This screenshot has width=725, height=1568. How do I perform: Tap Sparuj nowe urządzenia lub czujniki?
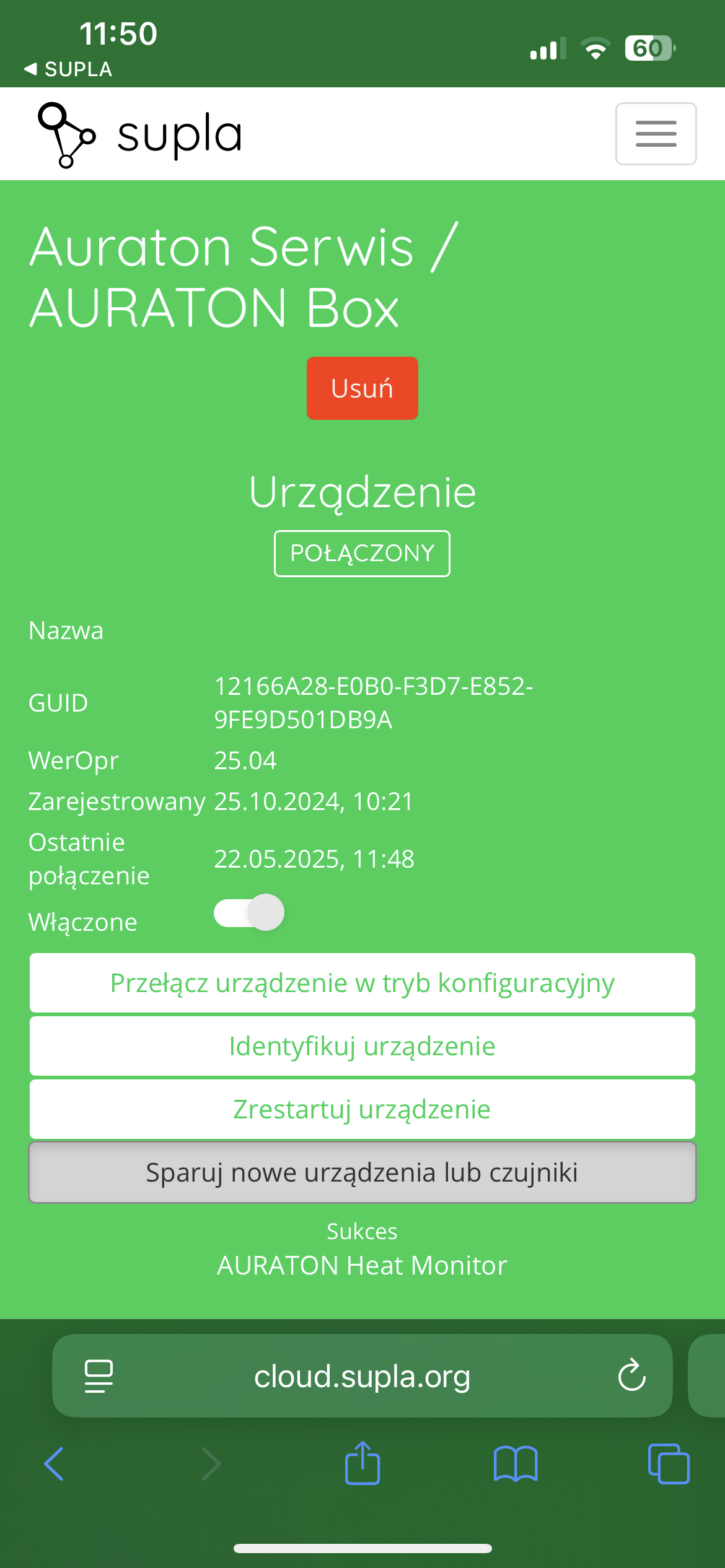tap(362, 1172)
